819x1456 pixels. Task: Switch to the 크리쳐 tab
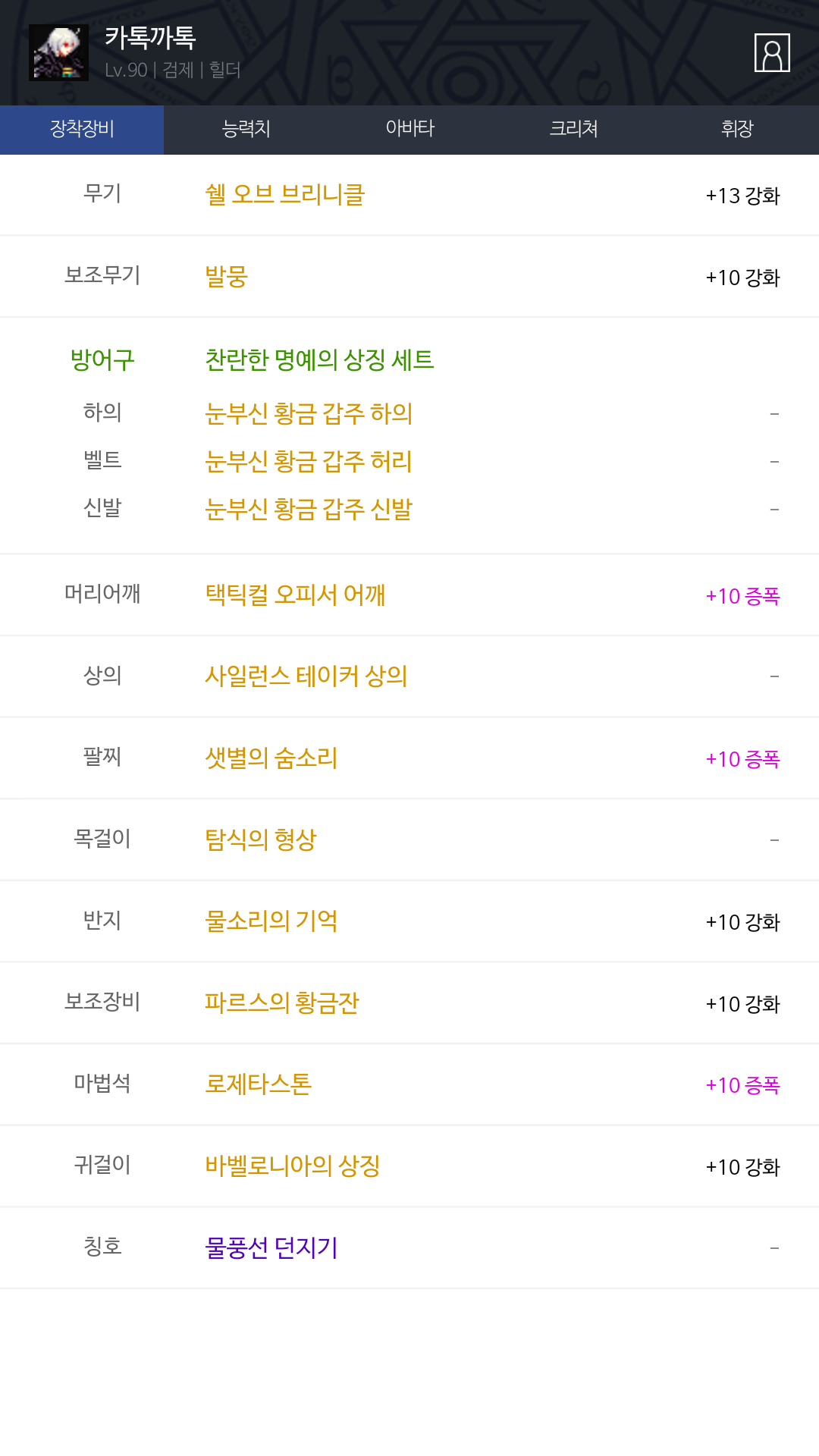[573, 130]
